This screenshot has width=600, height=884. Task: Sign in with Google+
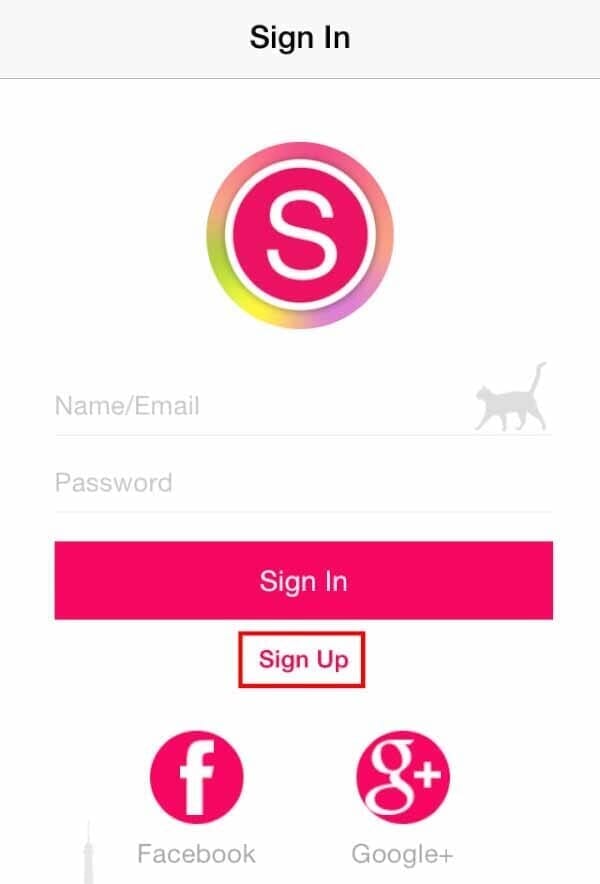402,777
